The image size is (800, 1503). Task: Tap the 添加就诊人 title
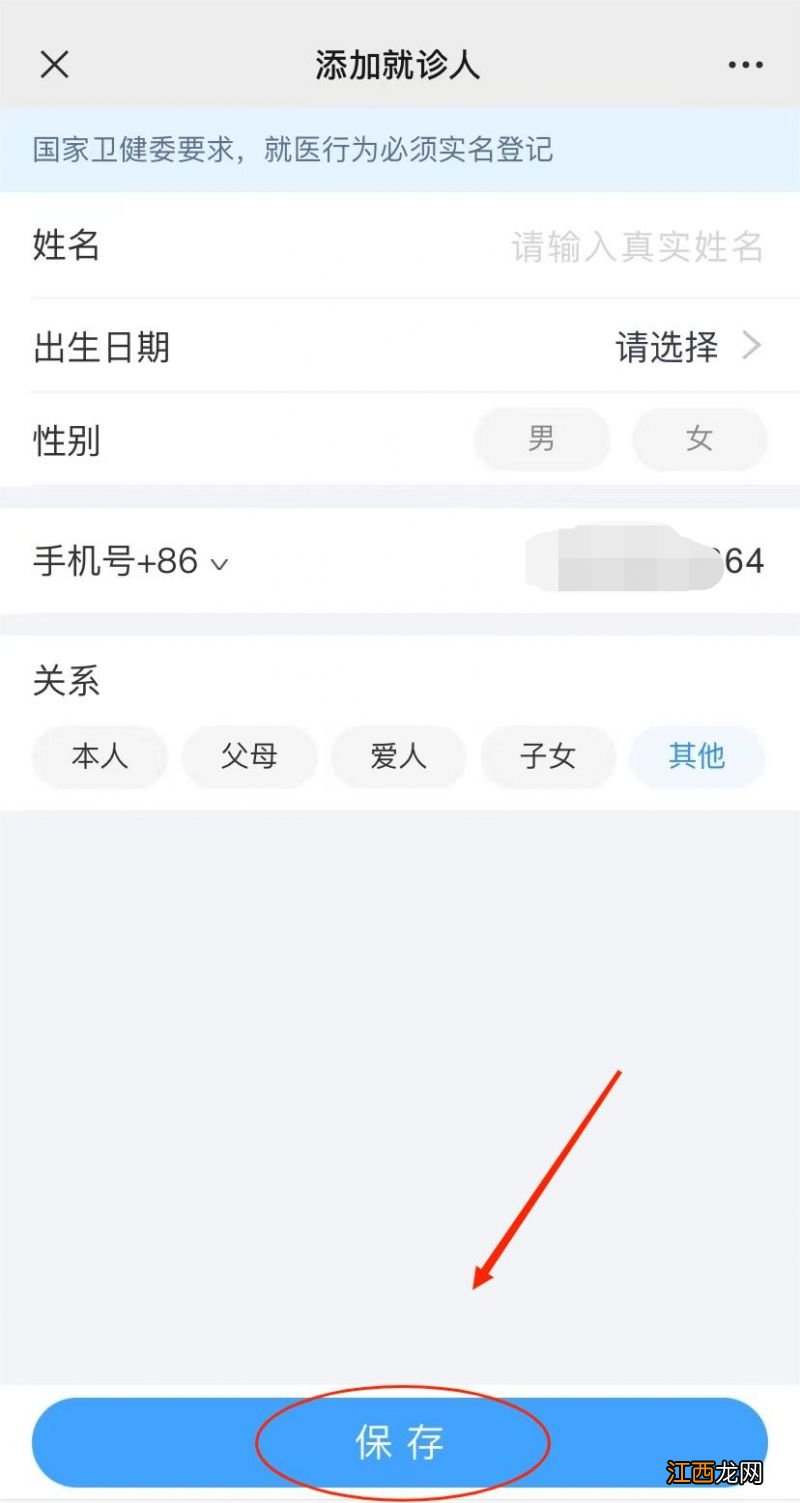point(398,64)
